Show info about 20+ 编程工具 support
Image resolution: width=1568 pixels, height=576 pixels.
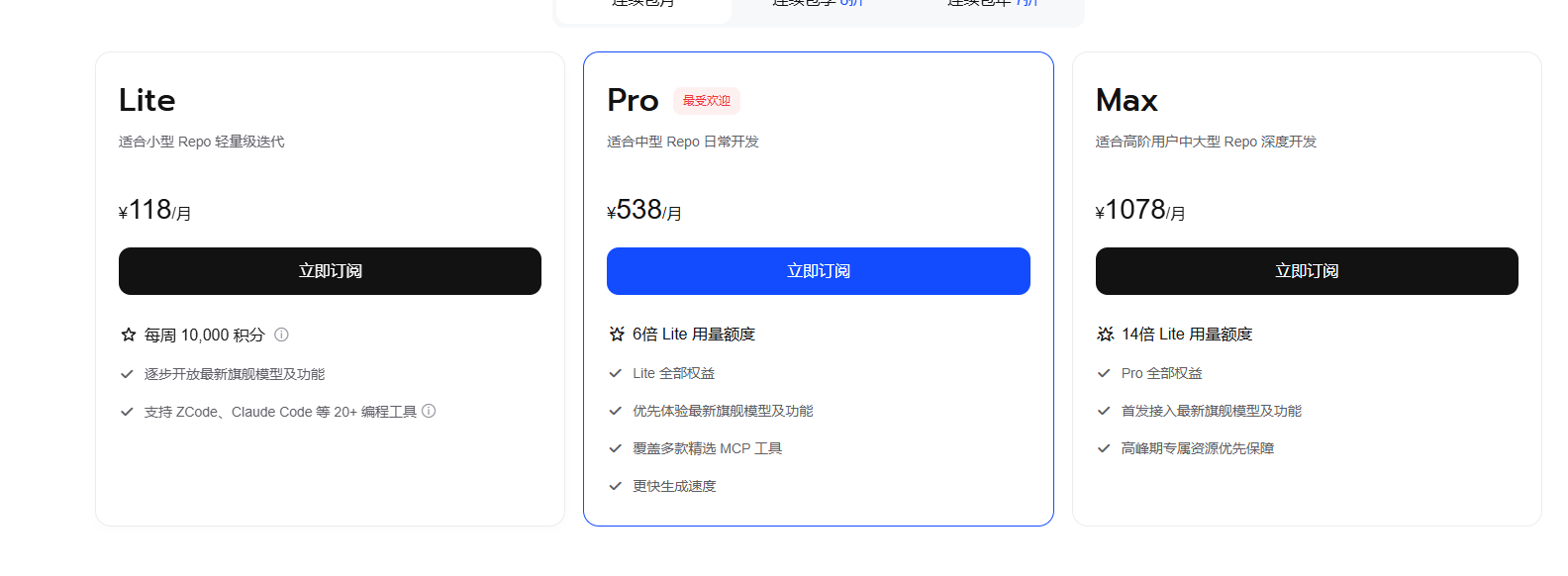pos(429,411)
